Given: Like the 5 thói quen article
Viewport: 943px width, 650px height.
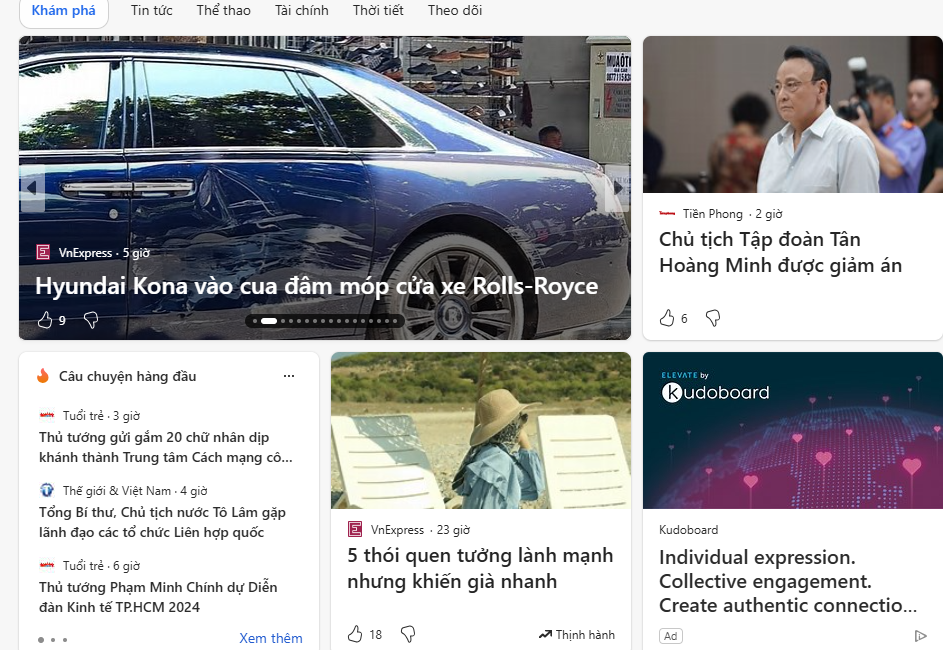Looking at the screenshot, I should (355, 634).
